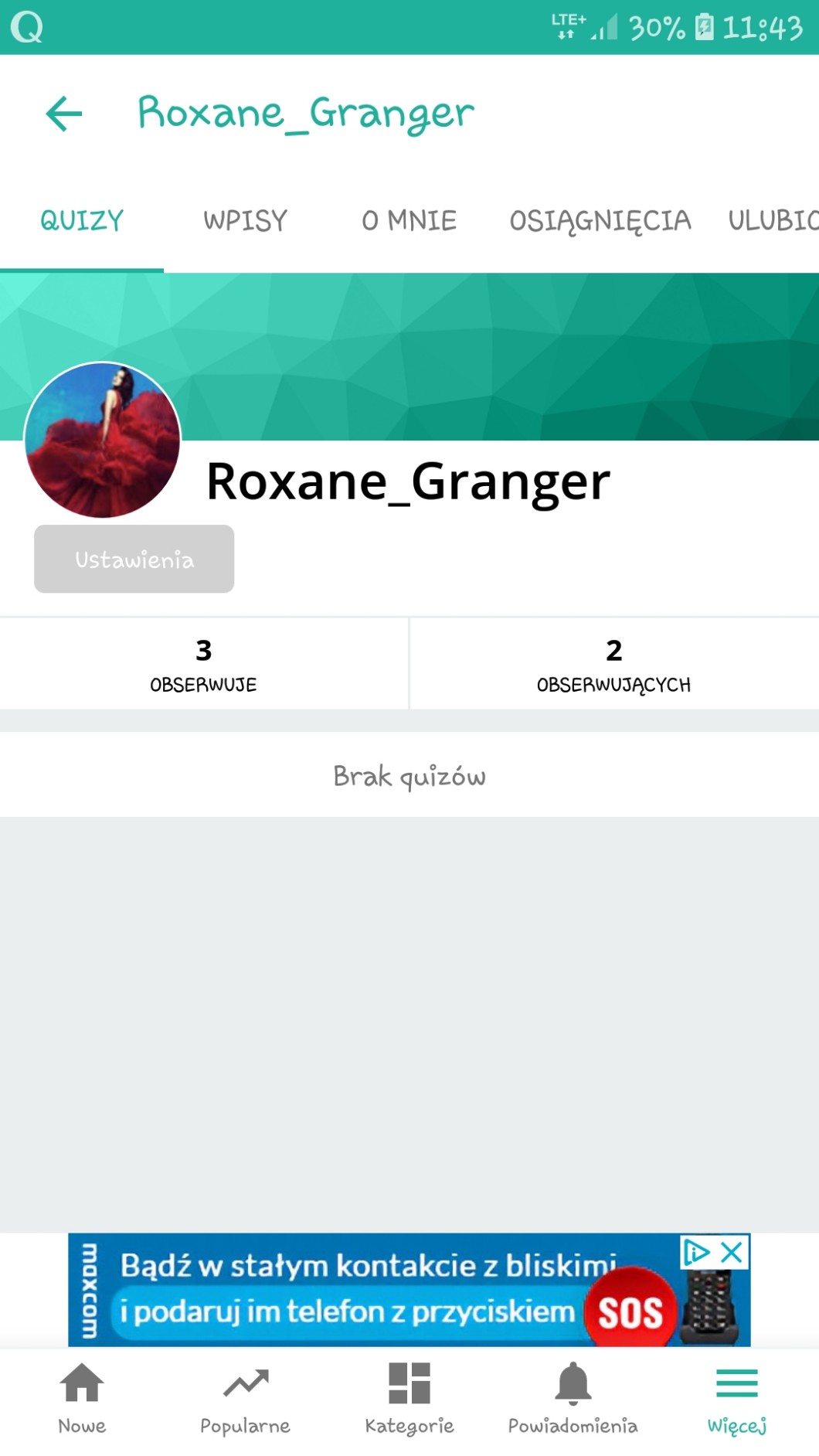Open the Więcej menu
This screenshot has width=819, height=1456.
tap(736, 1397)
